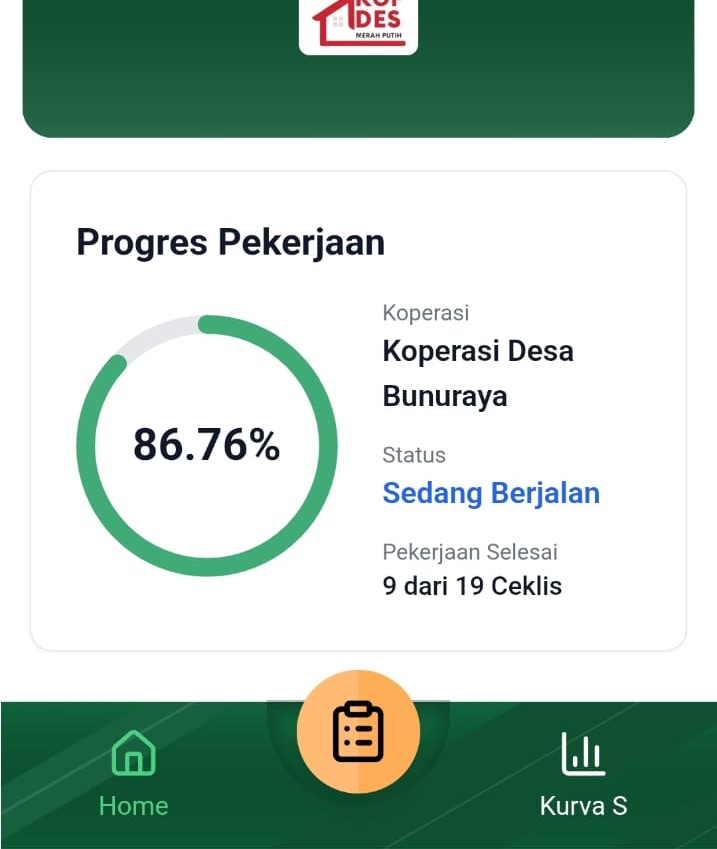717x849 pixels.
Task: Open the Home tab
Action: [x=133, y=773]
